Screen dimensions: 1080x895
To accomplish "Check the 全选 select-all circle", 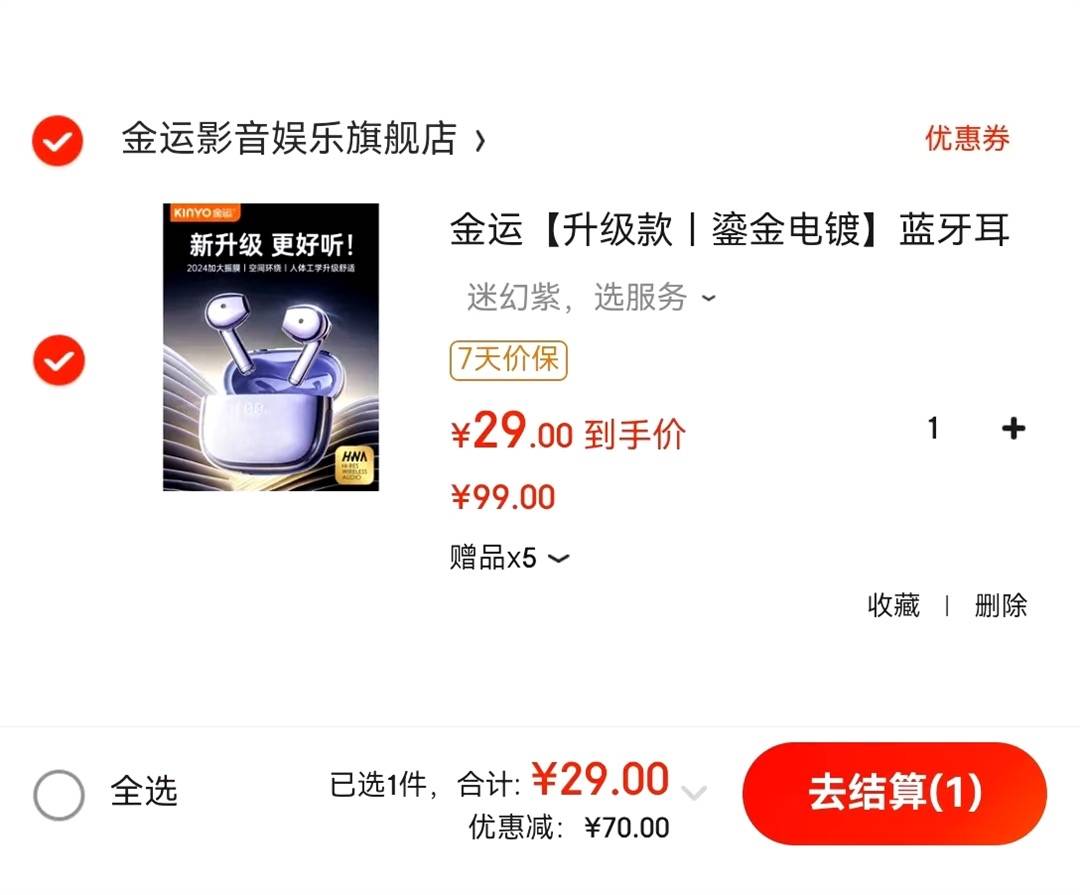I will pyautogui.click(x=59, y=795).
